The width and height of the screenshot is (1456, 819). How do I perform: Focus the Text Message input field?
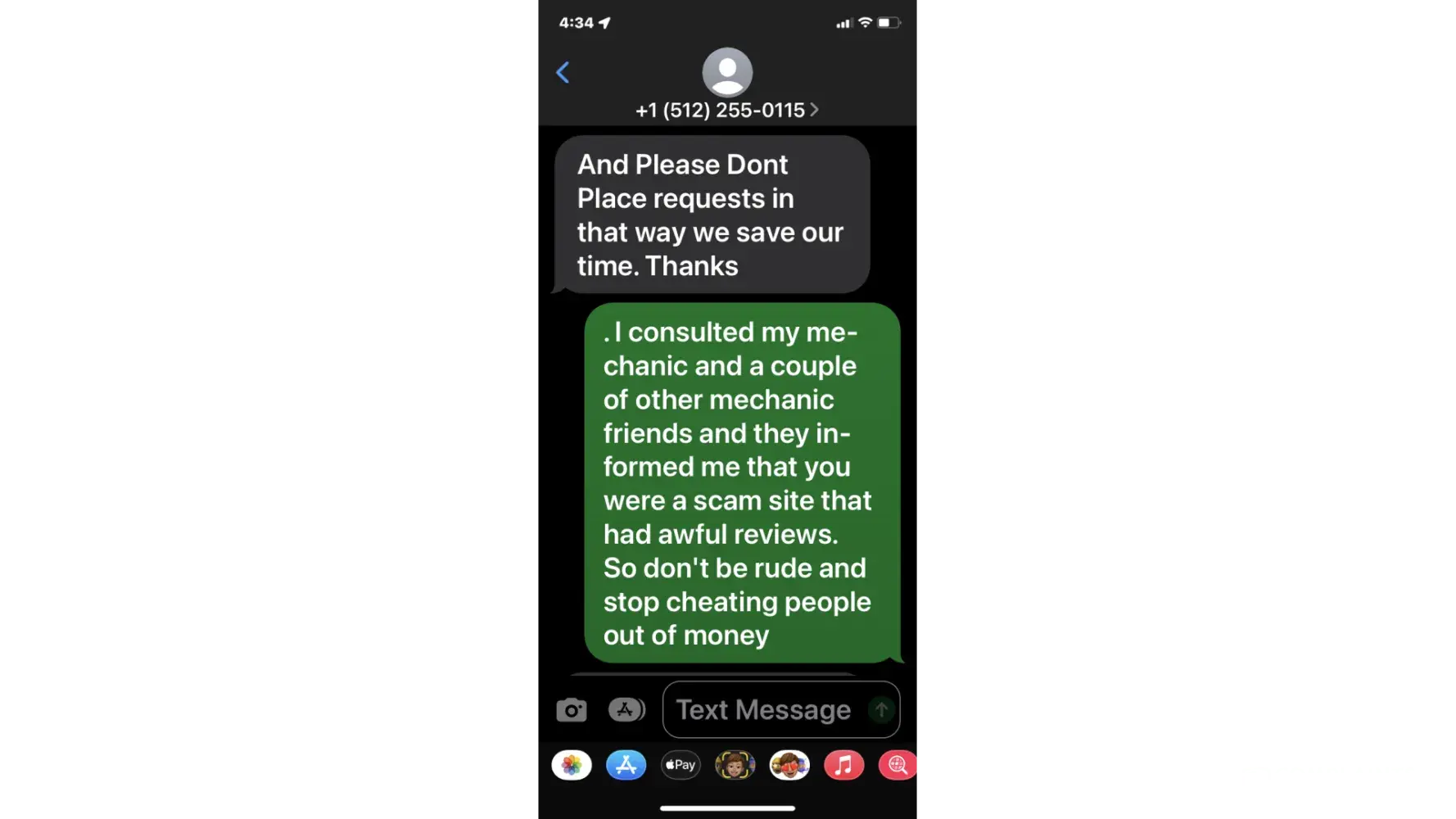(763, 710)
